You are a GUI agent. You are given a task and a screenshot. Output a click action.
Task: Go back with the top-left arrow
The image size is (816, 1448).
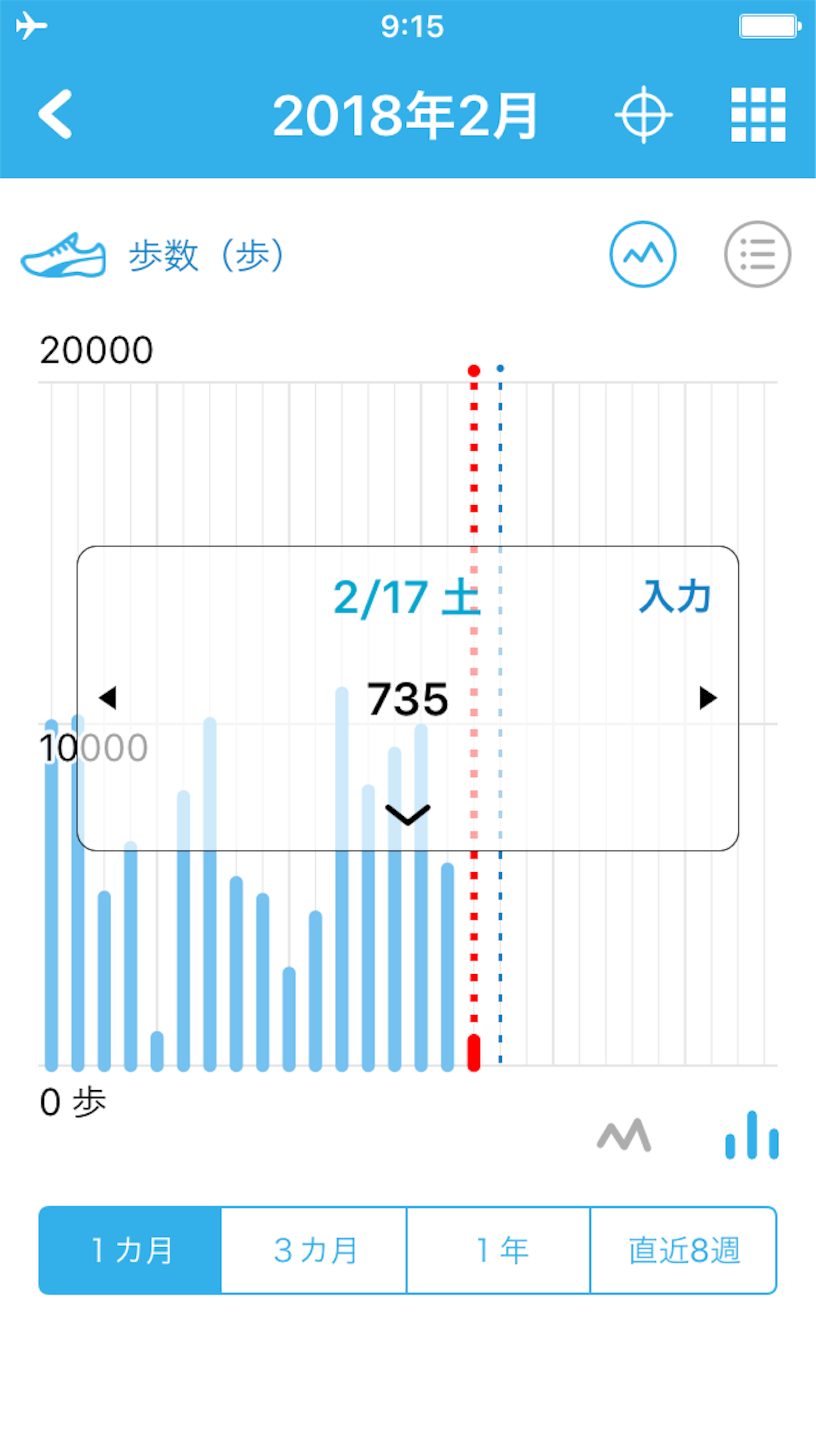[x=55, y=115]
